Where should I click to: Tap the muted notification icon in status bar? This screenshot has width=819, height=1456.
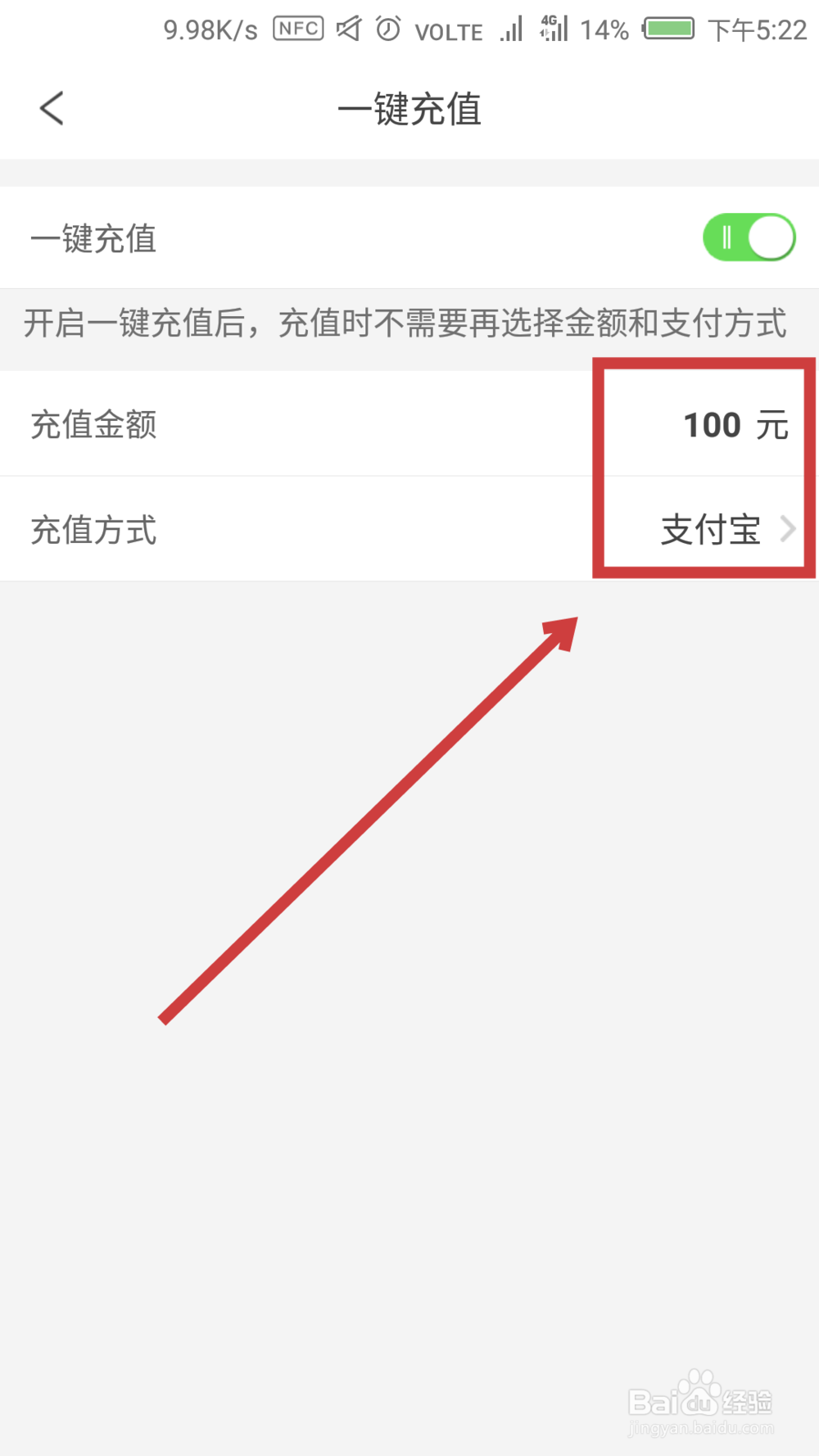pos(348,29)
